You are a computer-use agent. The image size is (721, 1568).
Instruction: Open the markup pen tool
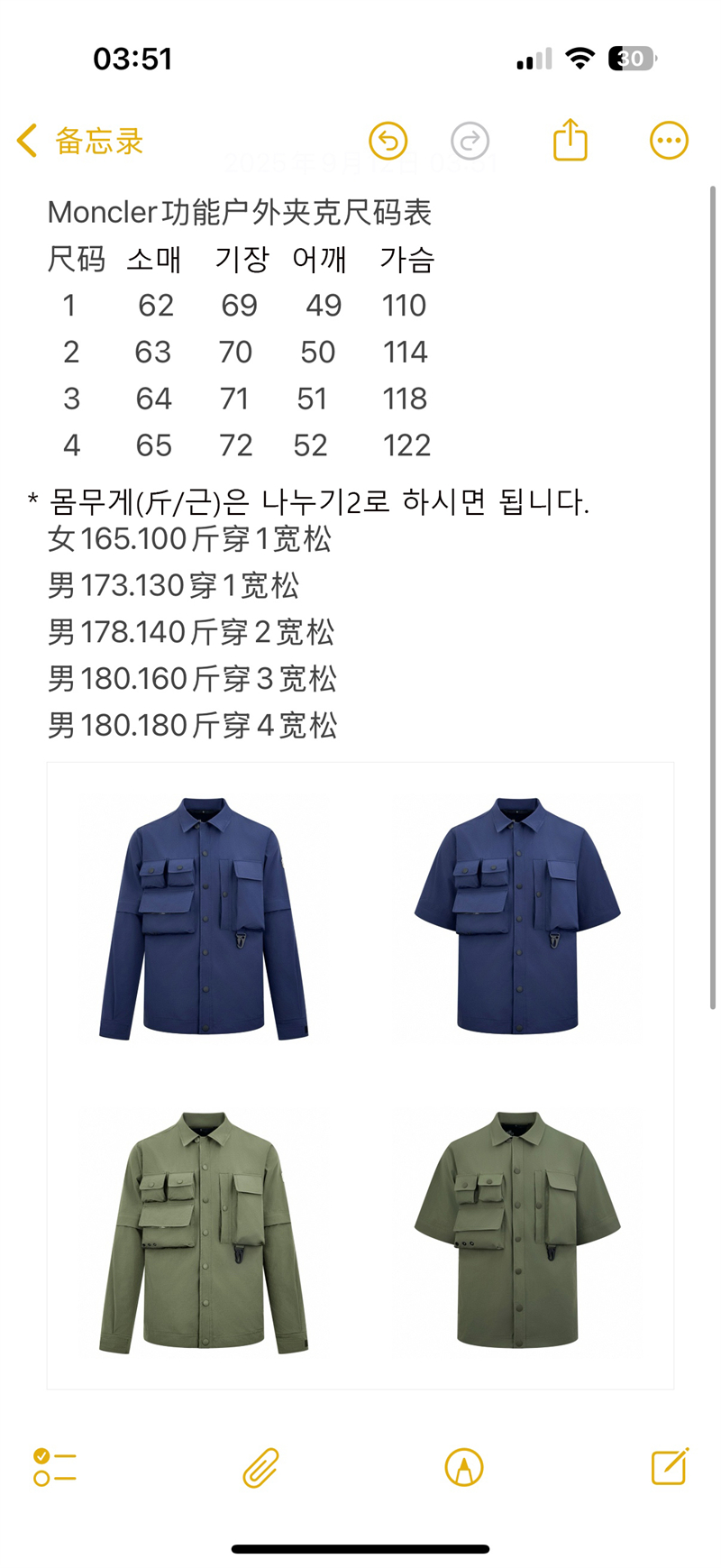click(464, 1467)
